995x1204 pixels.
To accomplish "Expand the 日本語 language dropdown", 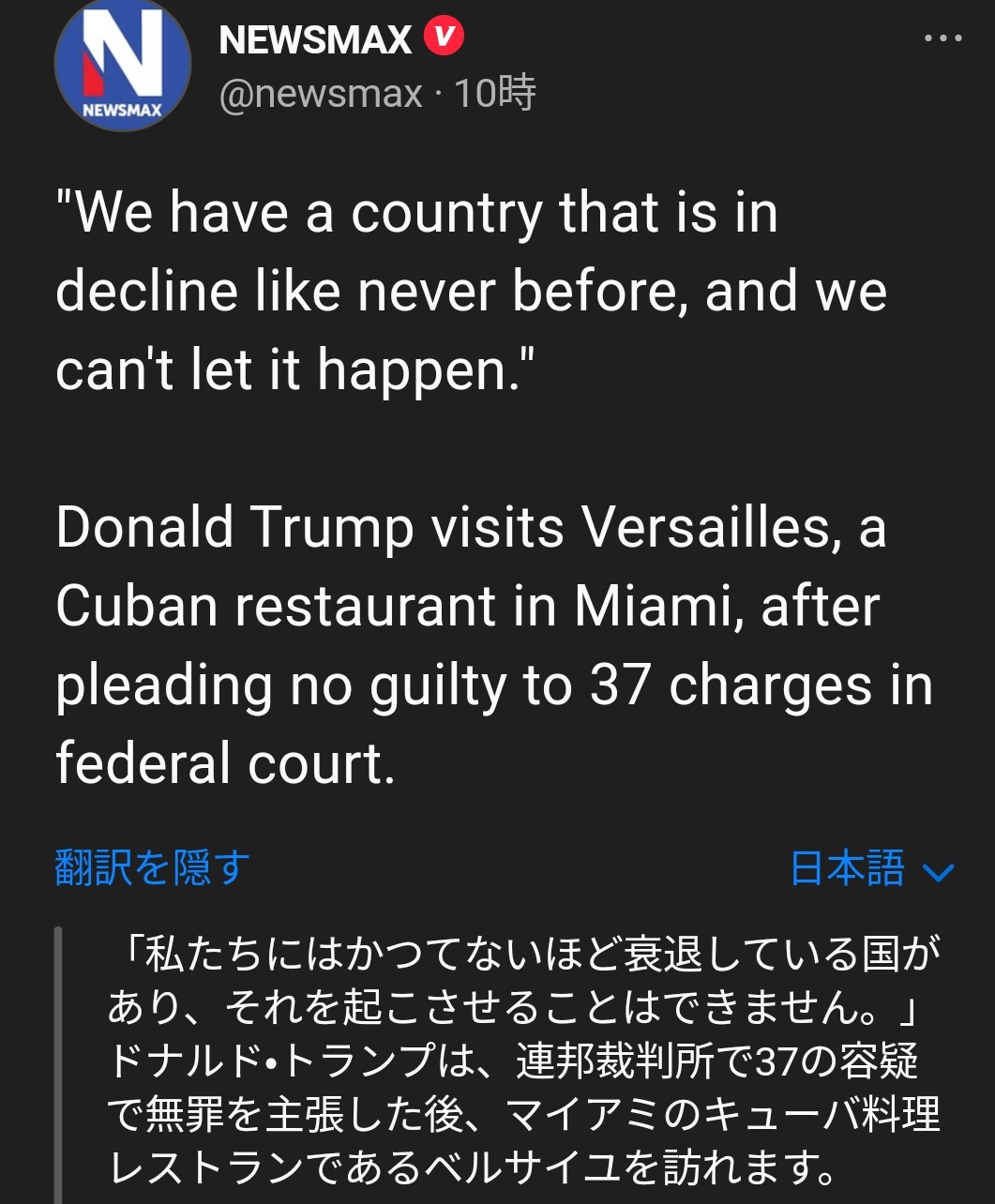I will click(x=872, y=869).
